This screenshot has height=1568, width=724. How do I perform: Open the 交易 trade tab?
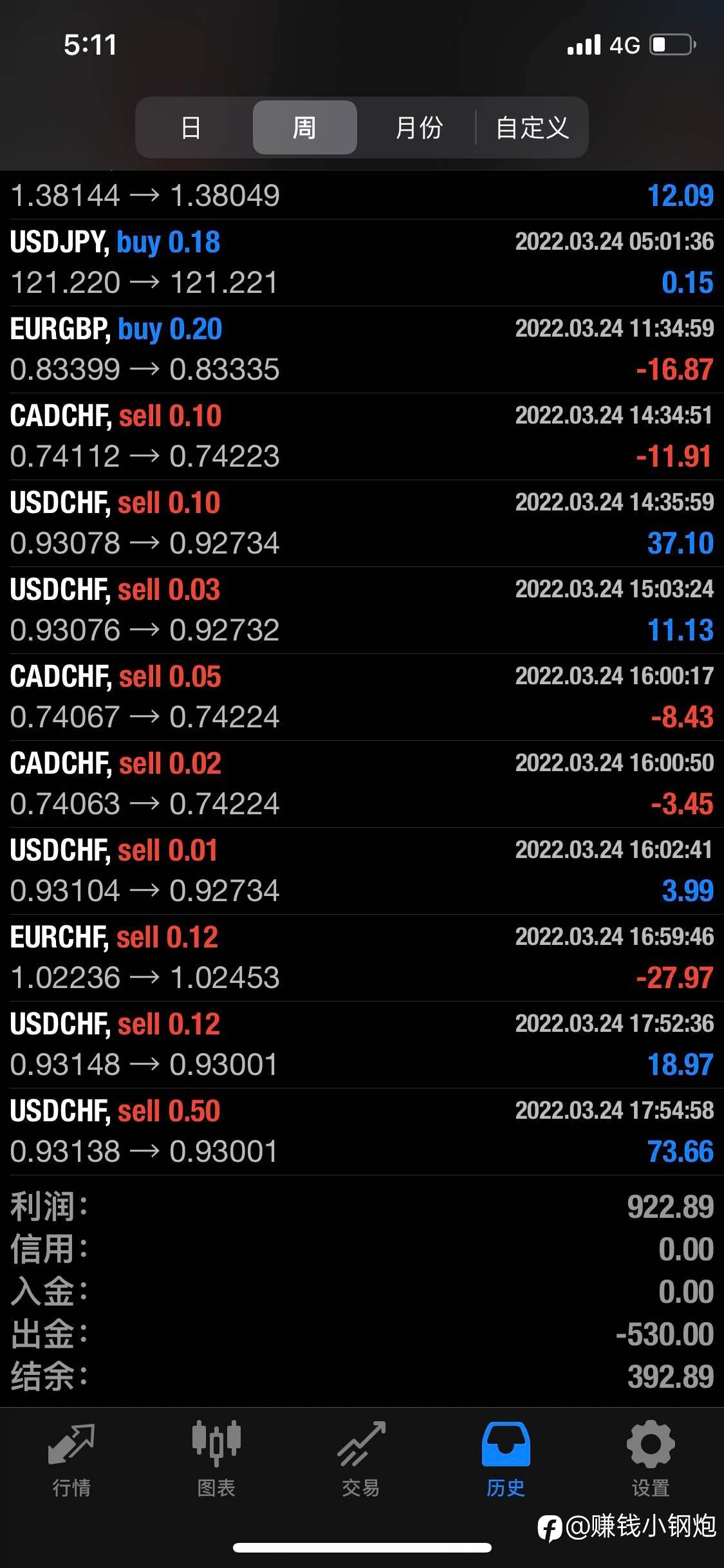[361, 1459]
